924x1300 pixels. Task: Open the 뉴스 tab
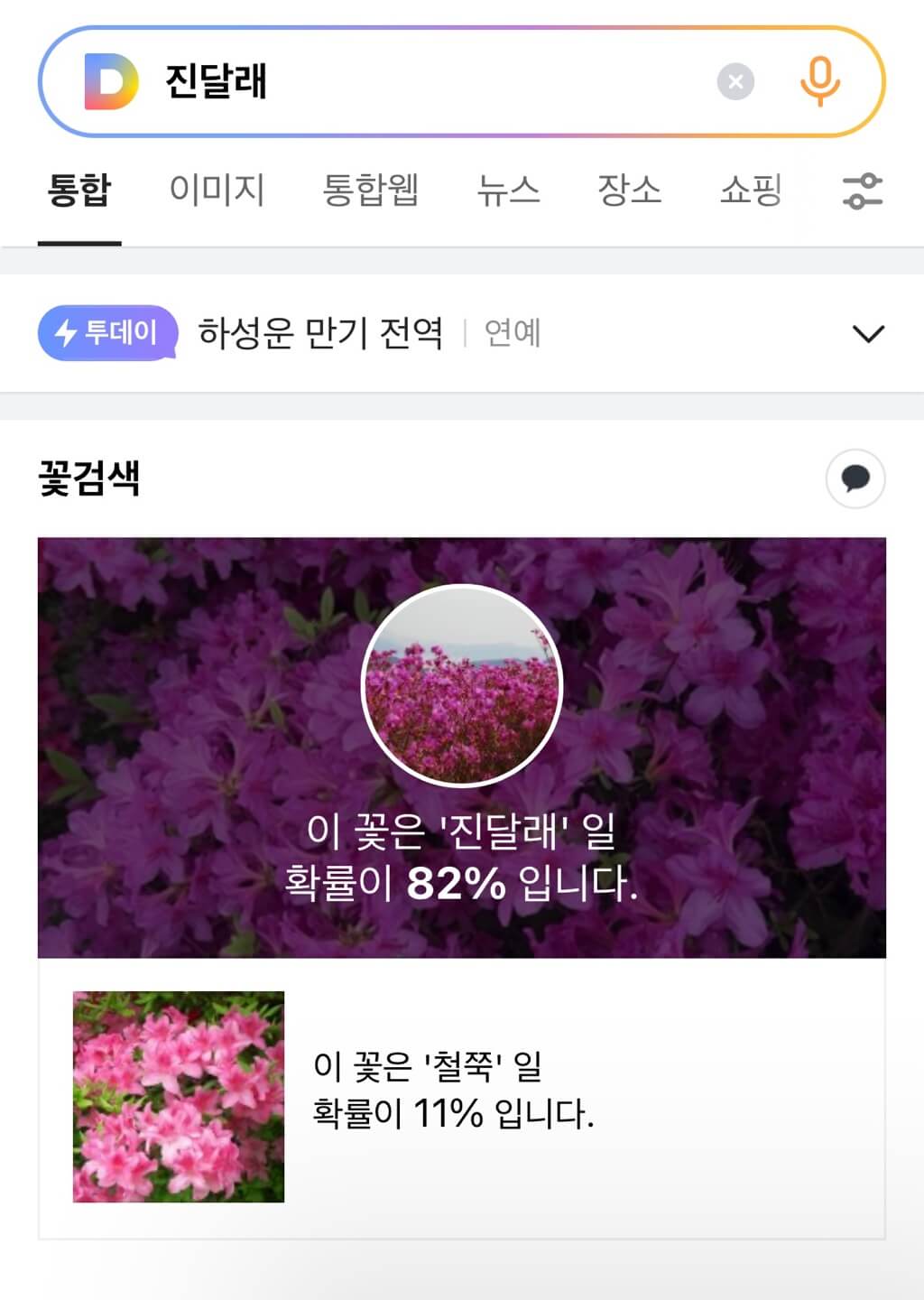[x=510, y=190]
